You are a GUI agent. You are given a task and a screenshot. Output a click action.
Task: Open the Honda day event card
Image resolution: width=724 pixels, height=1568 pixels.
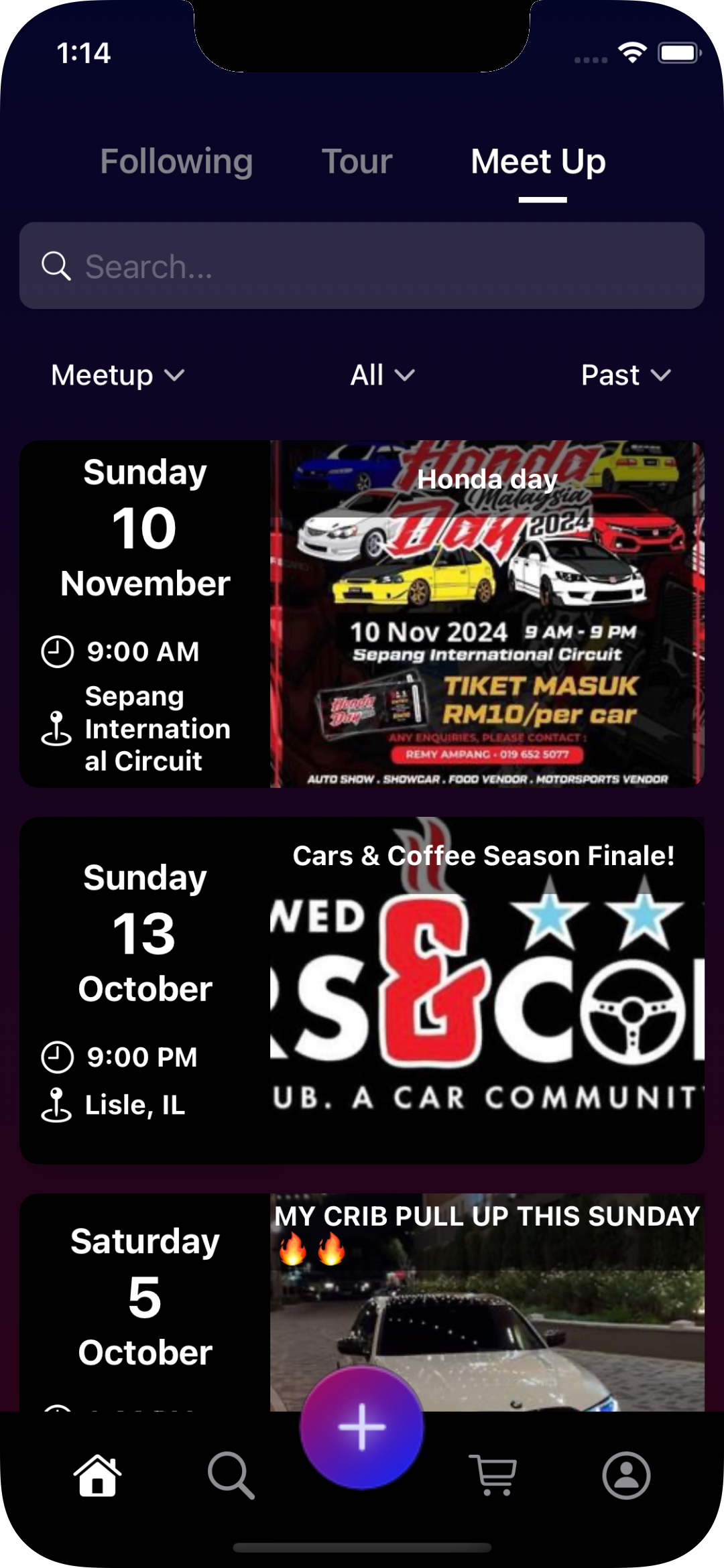click(x=362, y=614)
